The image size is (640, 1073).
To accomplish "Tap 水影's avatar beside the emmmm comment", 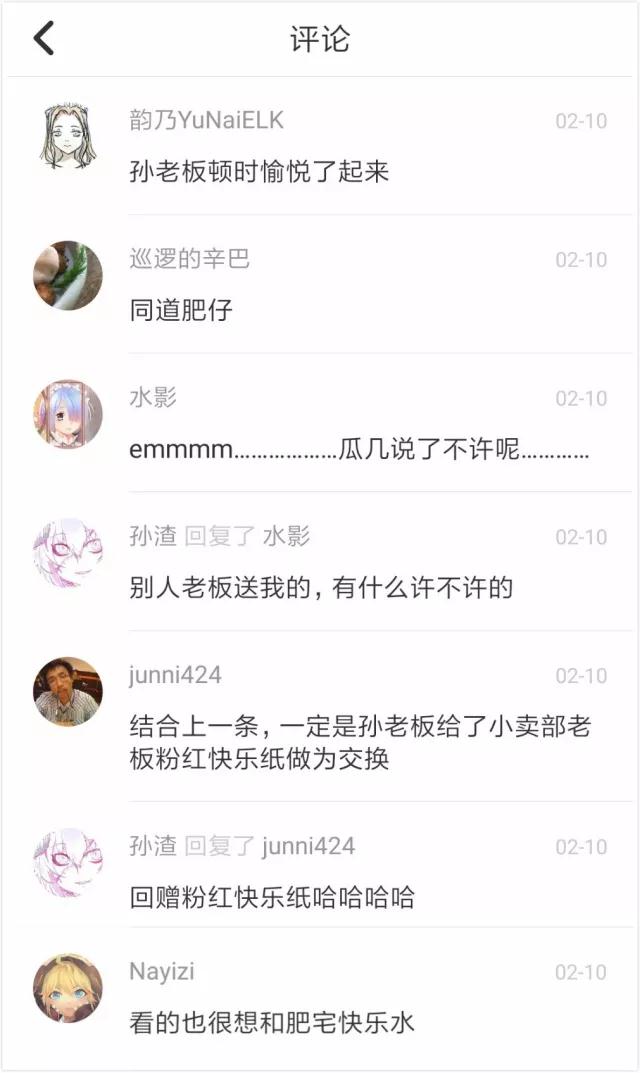I will click(x=68, y=414).
